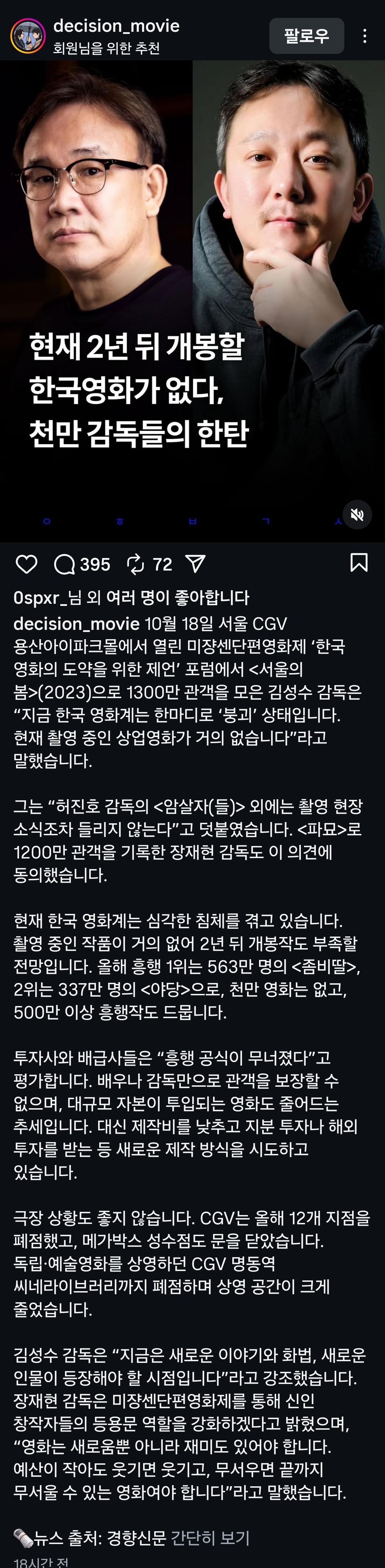
Task: Bookmark this post
Action: [x=359, y=562]
